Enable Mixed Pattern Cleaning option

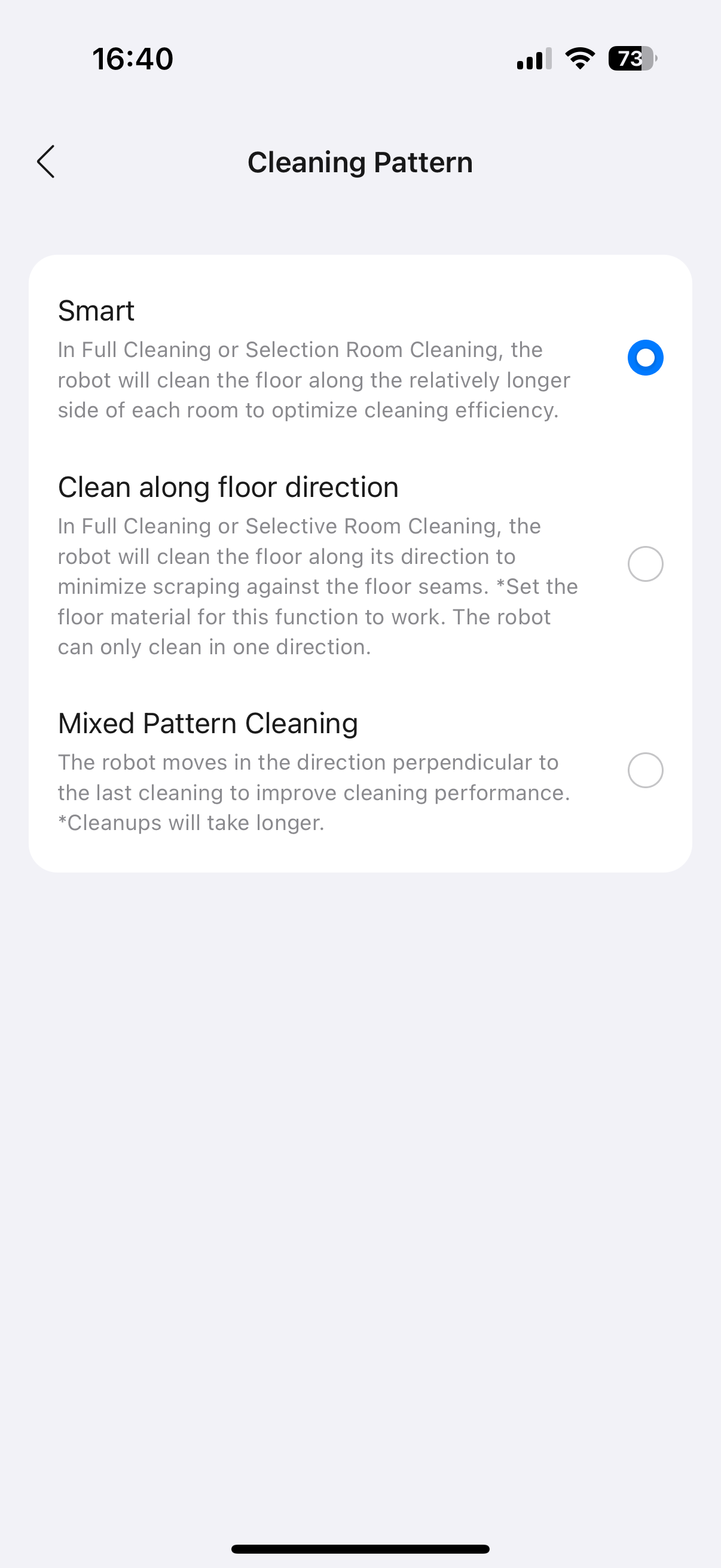(645, 771)
